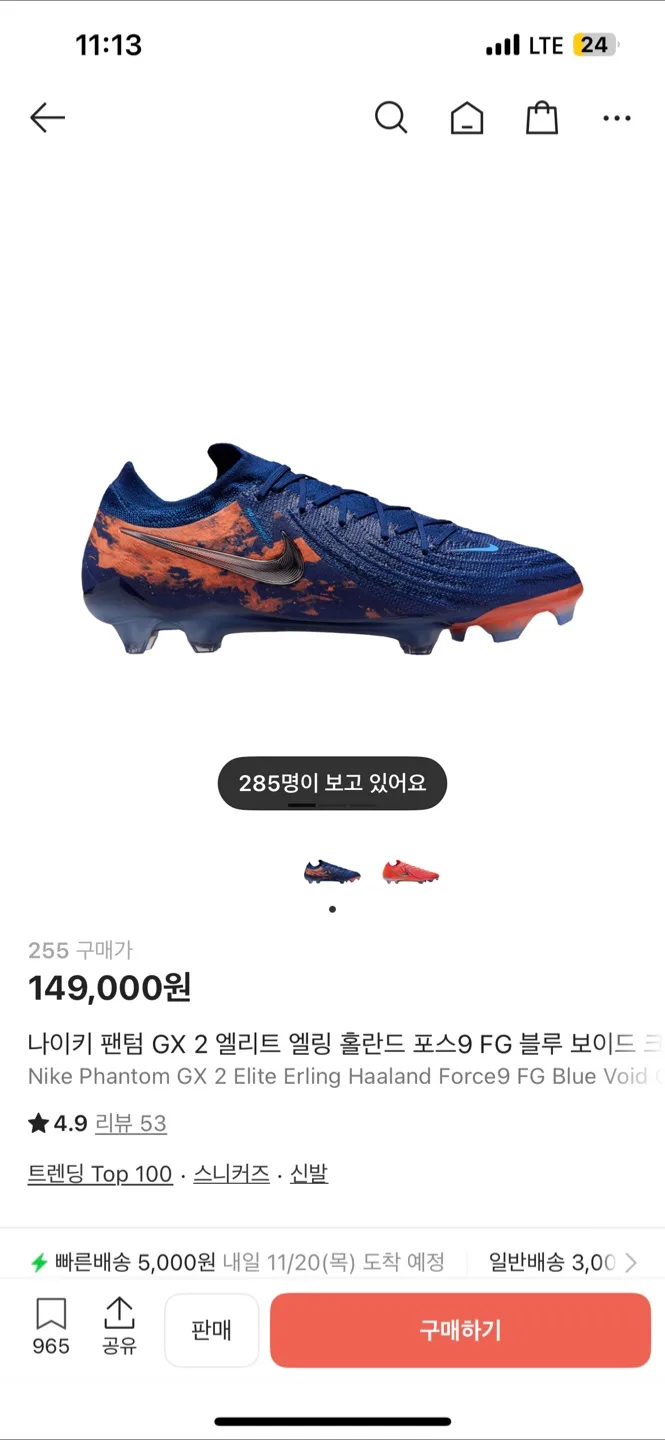The width and height of the screenshot is (665, 1440).
Task: Open the 신발 category link
Action: 309,1174
